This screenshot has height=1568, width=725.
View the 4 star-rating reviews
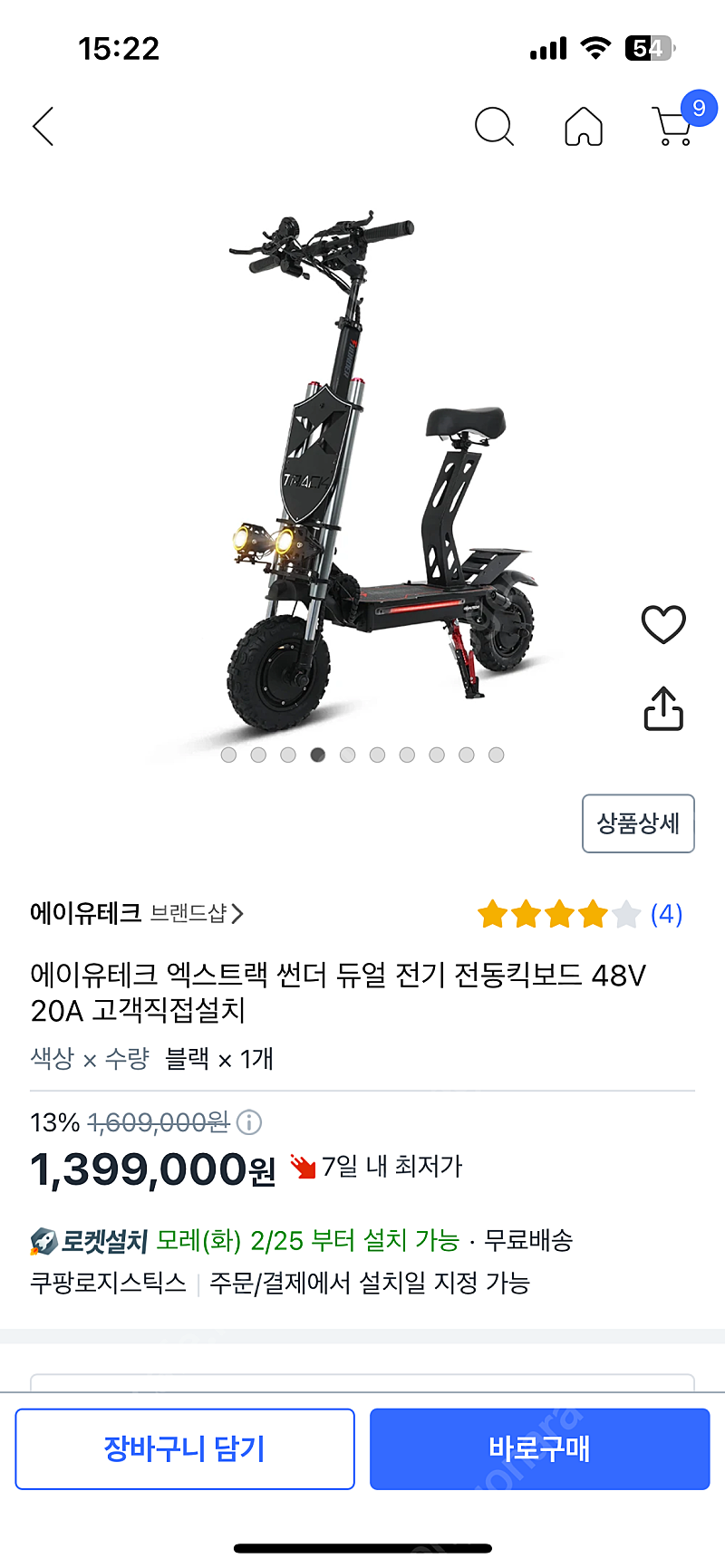pos(580,914)
